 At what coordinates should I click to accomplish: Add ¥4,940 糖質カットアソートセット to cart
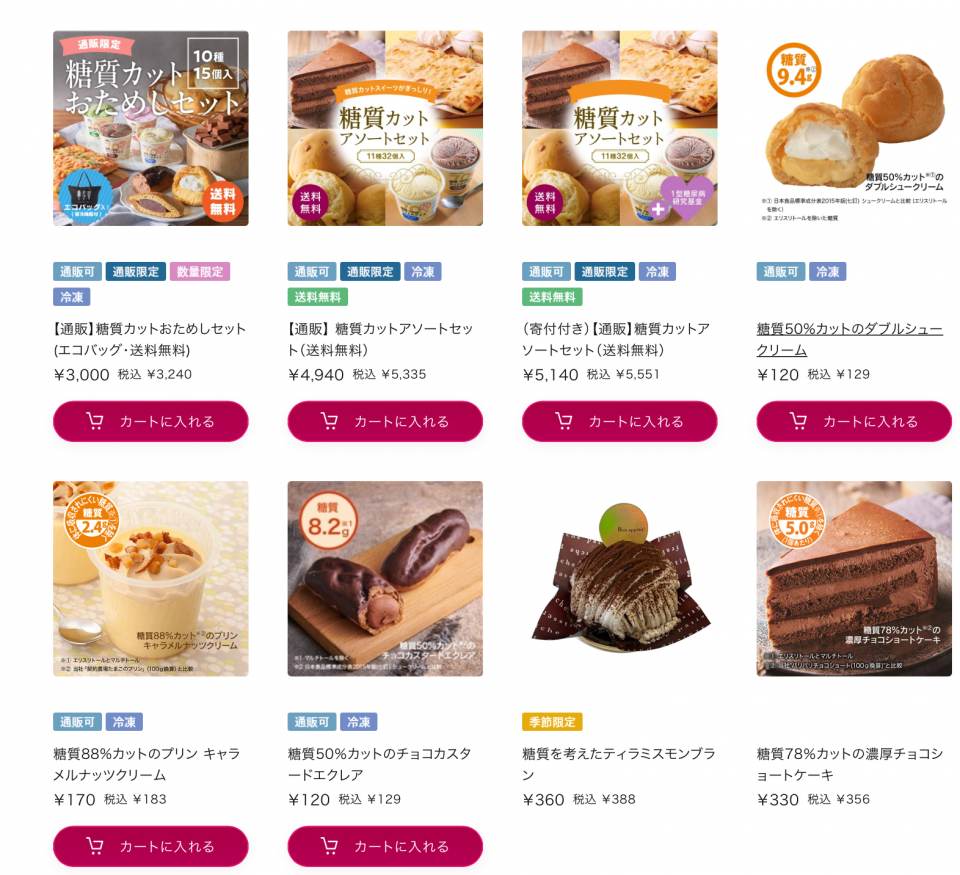385,421
